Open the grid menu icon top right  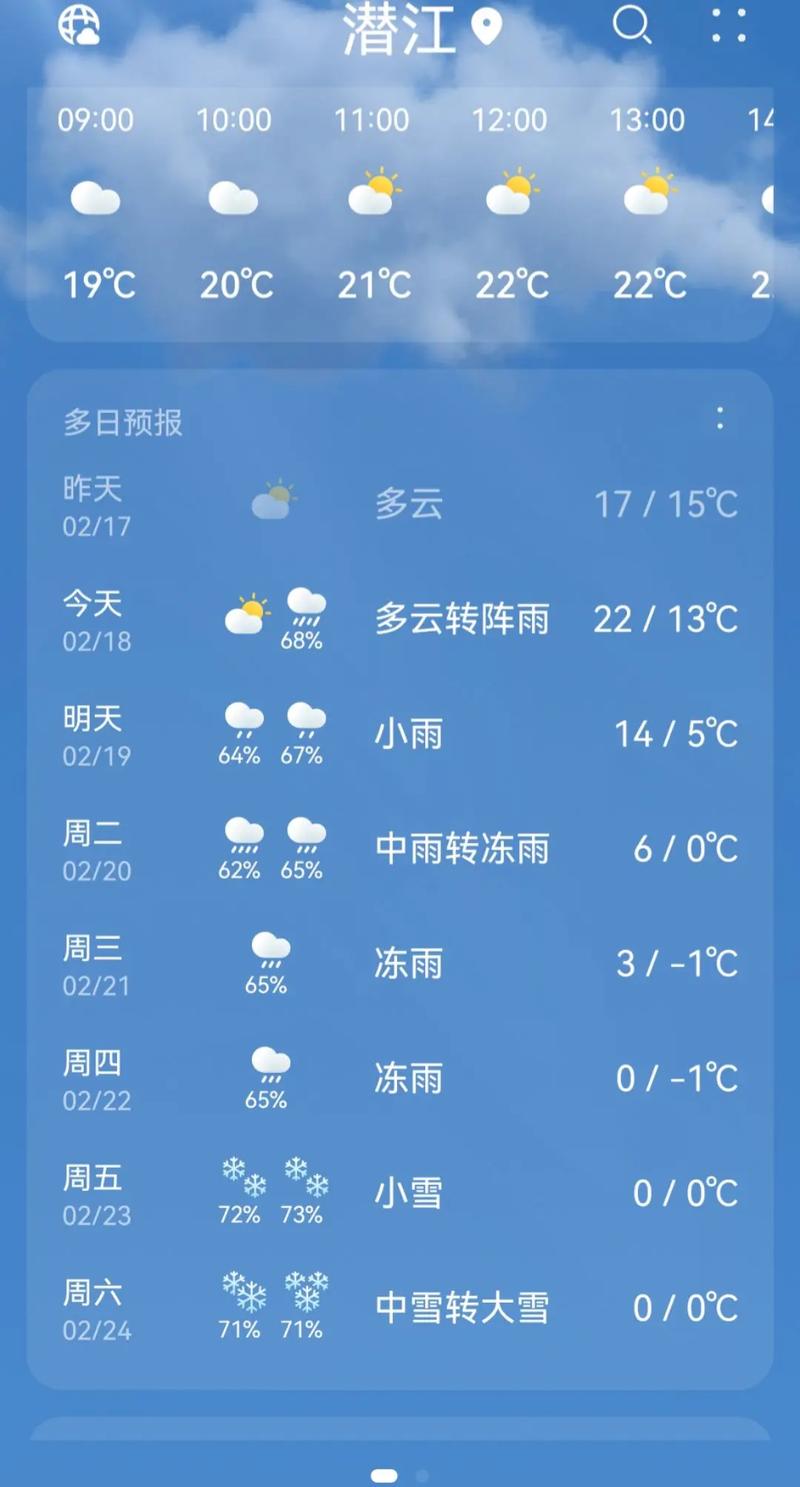coord(729,27)
